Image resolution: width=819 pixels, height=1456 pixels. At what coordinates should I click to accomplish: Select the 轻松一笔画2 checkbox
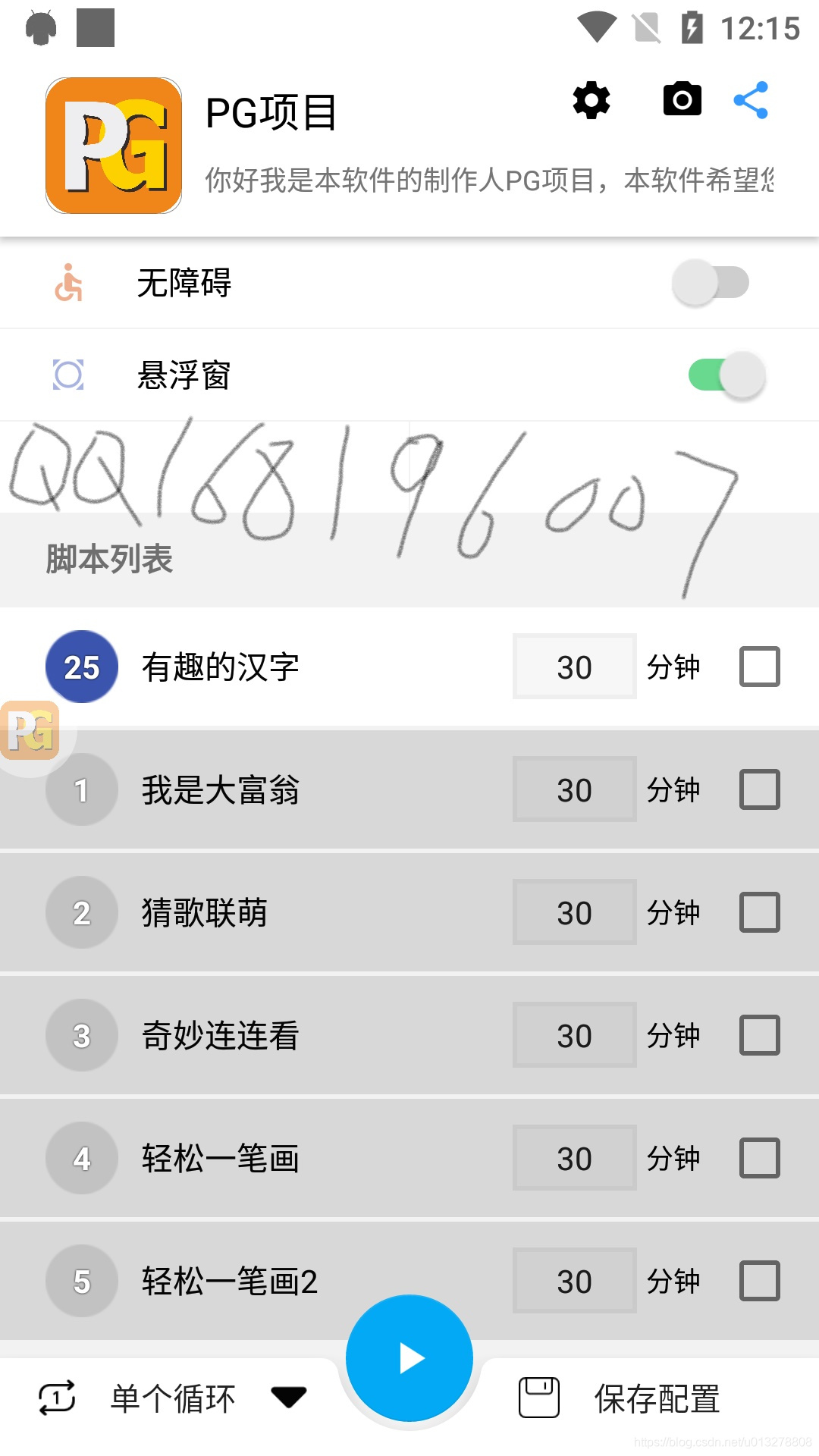click(759, 1281)
